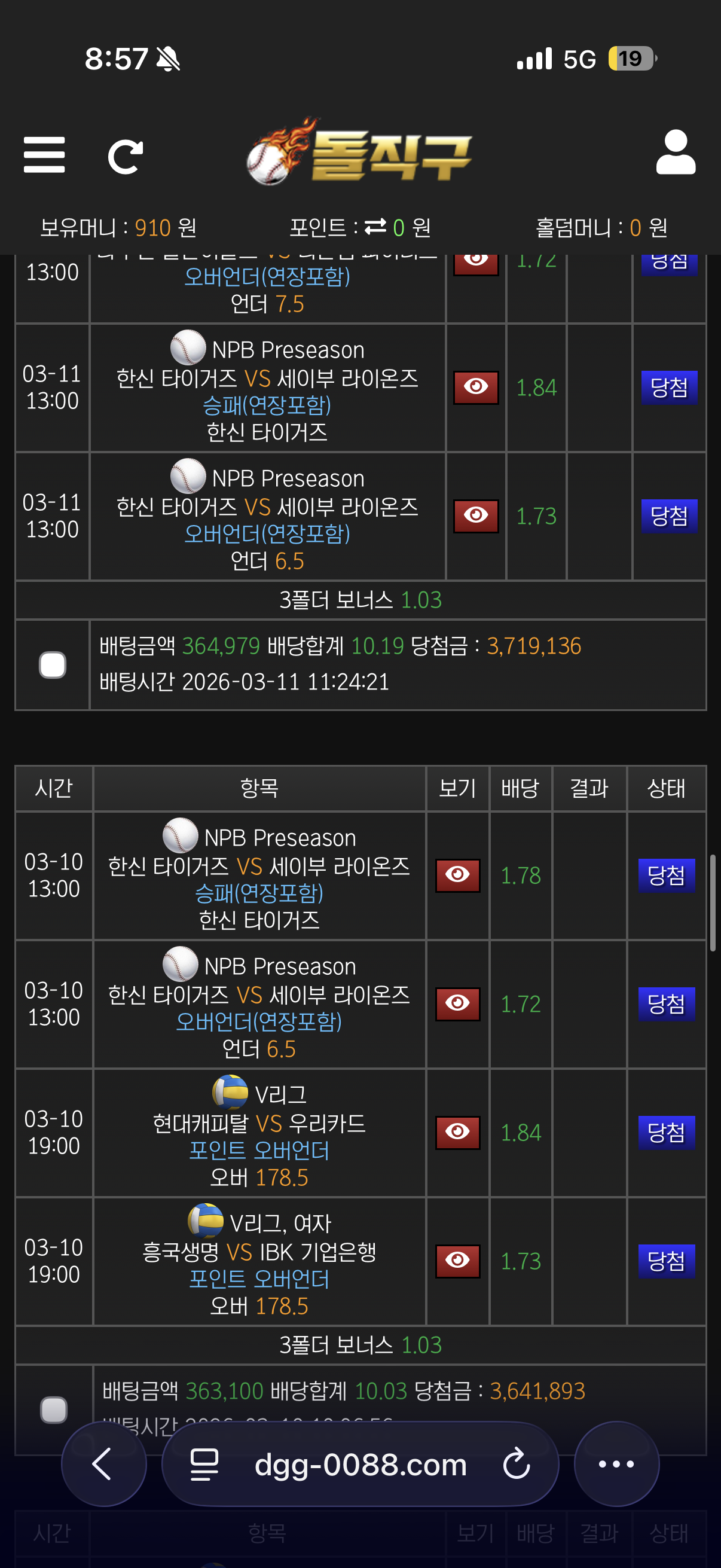Go back using the browser back arrow
Screen dimensions: 721x1568
pos(103,1463)
